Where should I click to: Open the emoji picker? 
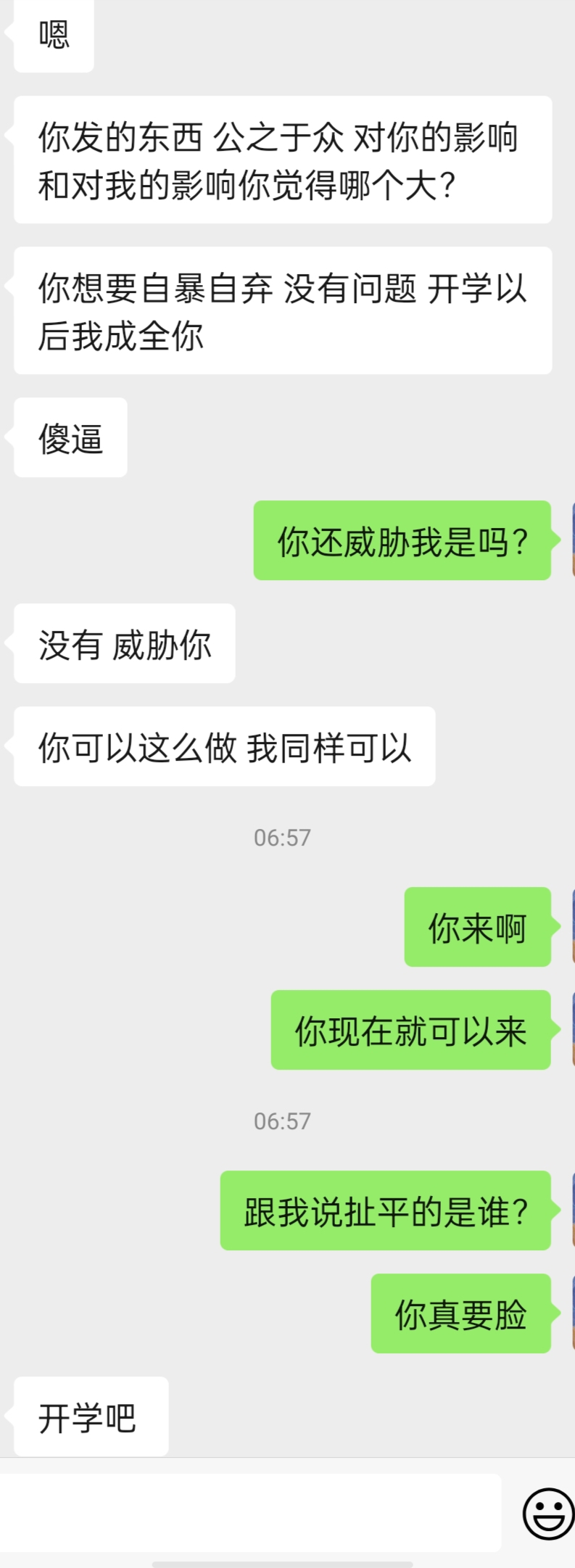pos(548,1514)
